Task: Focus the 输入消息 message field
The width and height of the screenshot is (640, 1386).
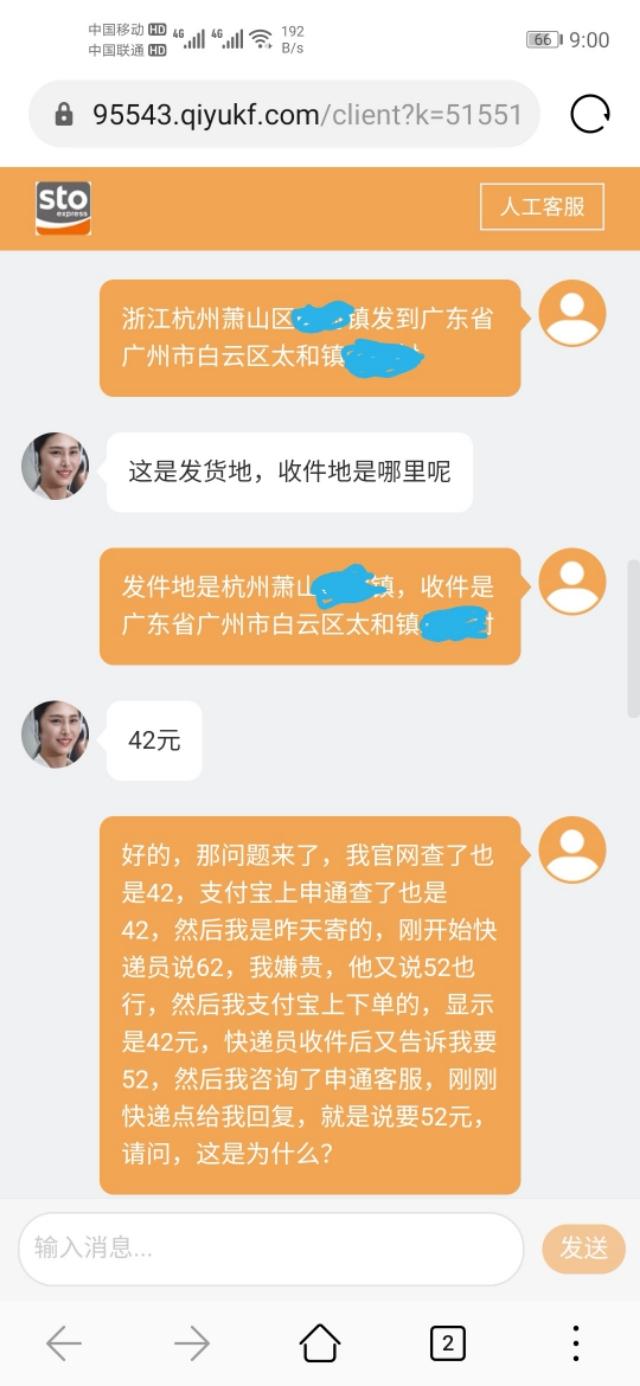Action: point(270,1248)
